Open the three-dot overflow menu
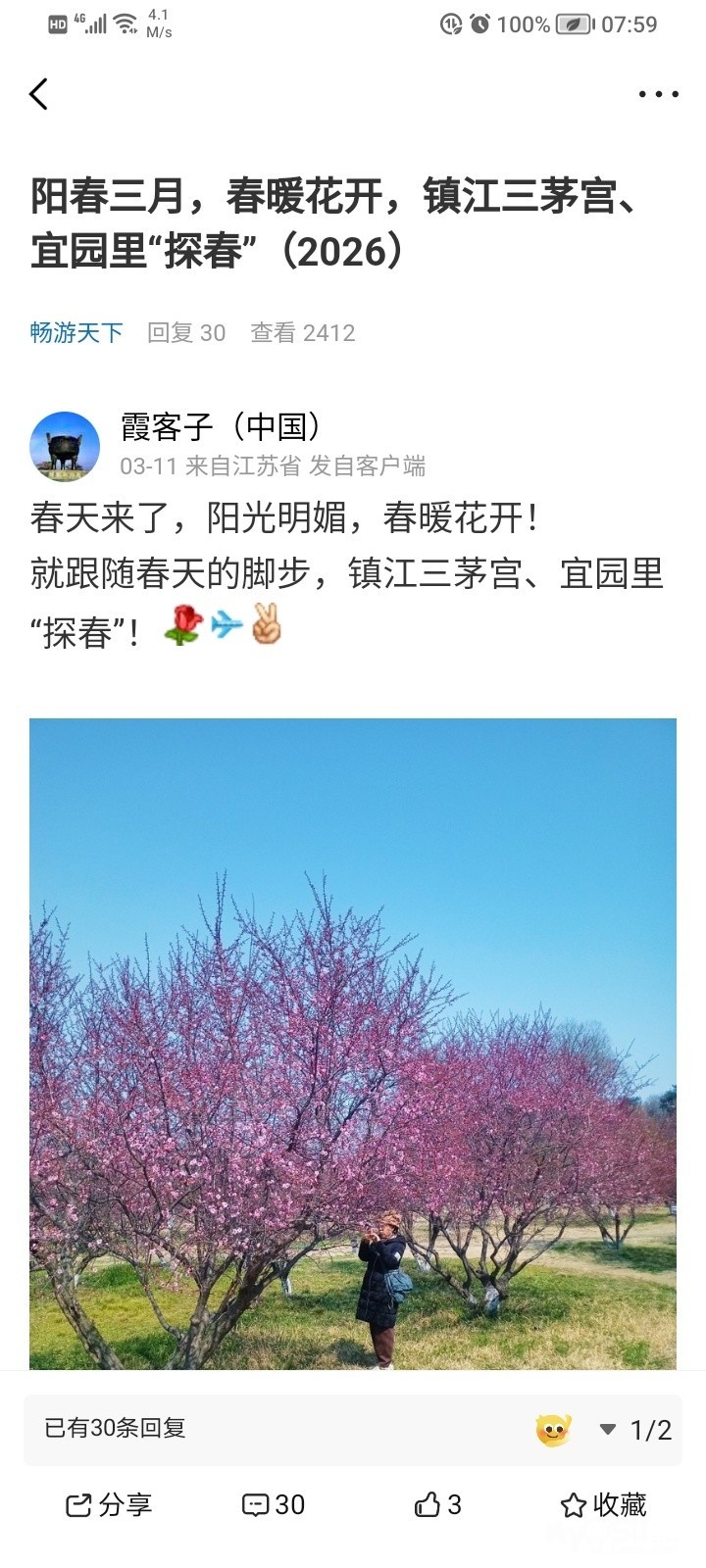This screenshot has width=706, height=1568. [658, 94]
